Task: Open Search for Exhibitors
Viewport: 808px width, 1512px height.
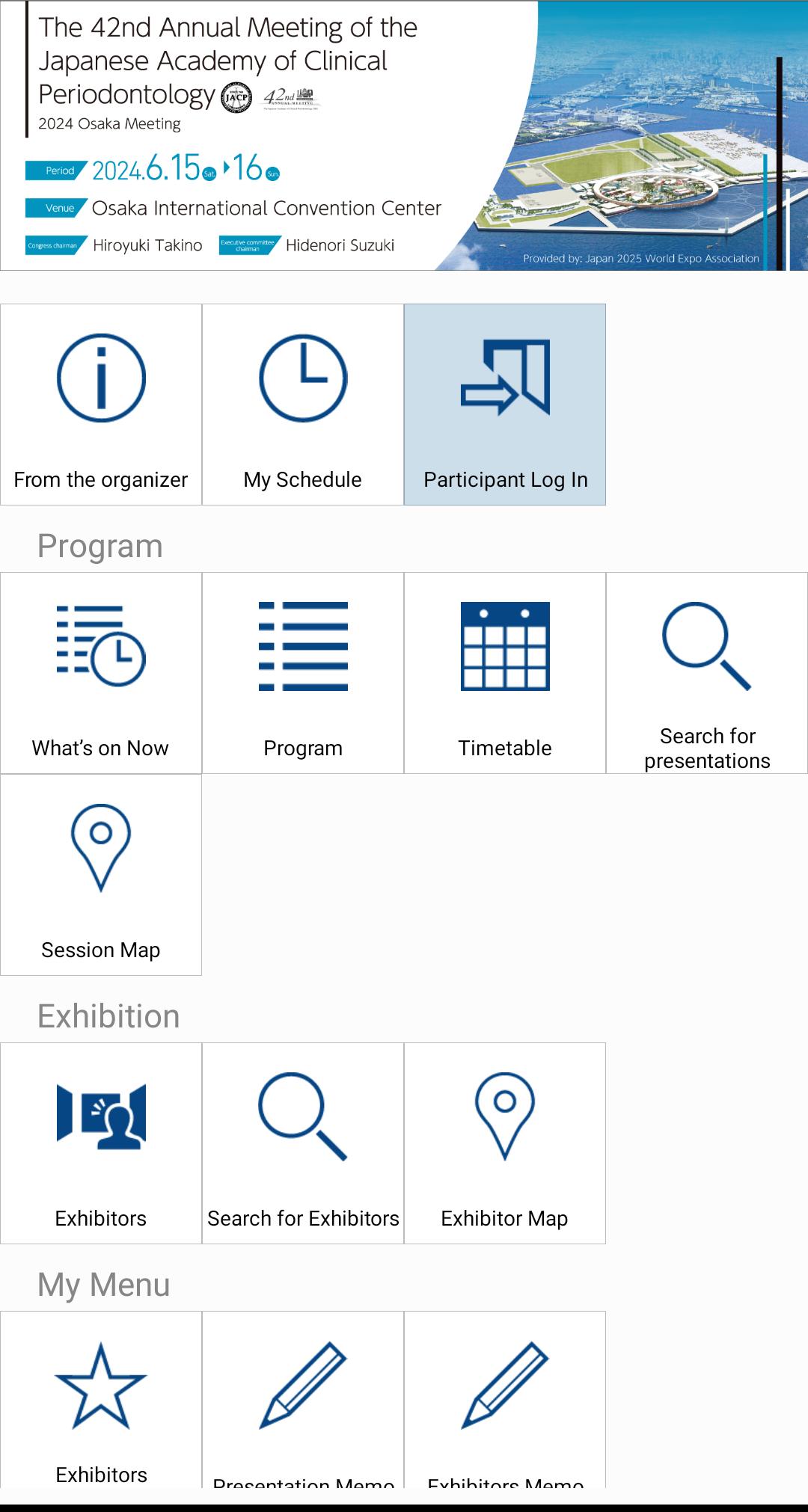Action: (x=303, y=1143)
